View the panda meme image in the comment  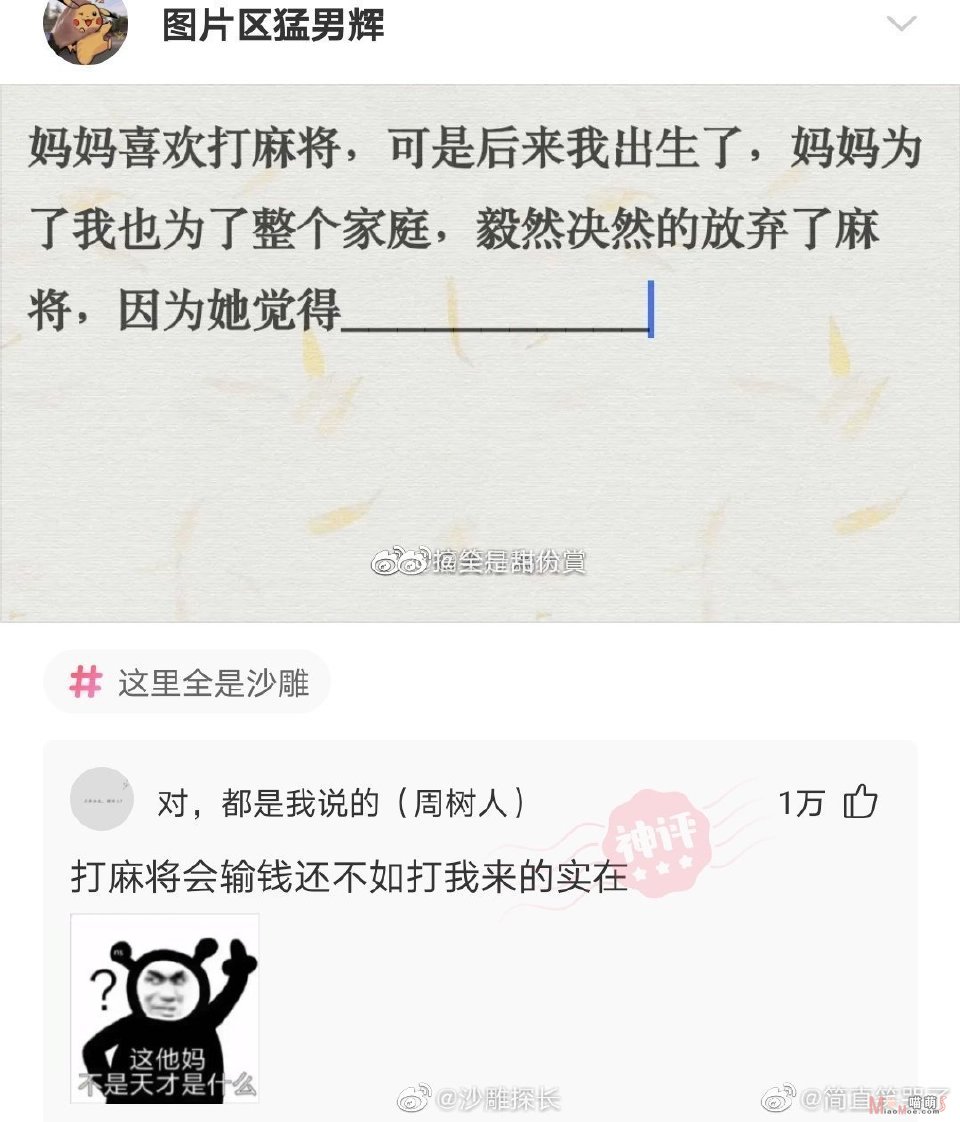(165, 1008)
